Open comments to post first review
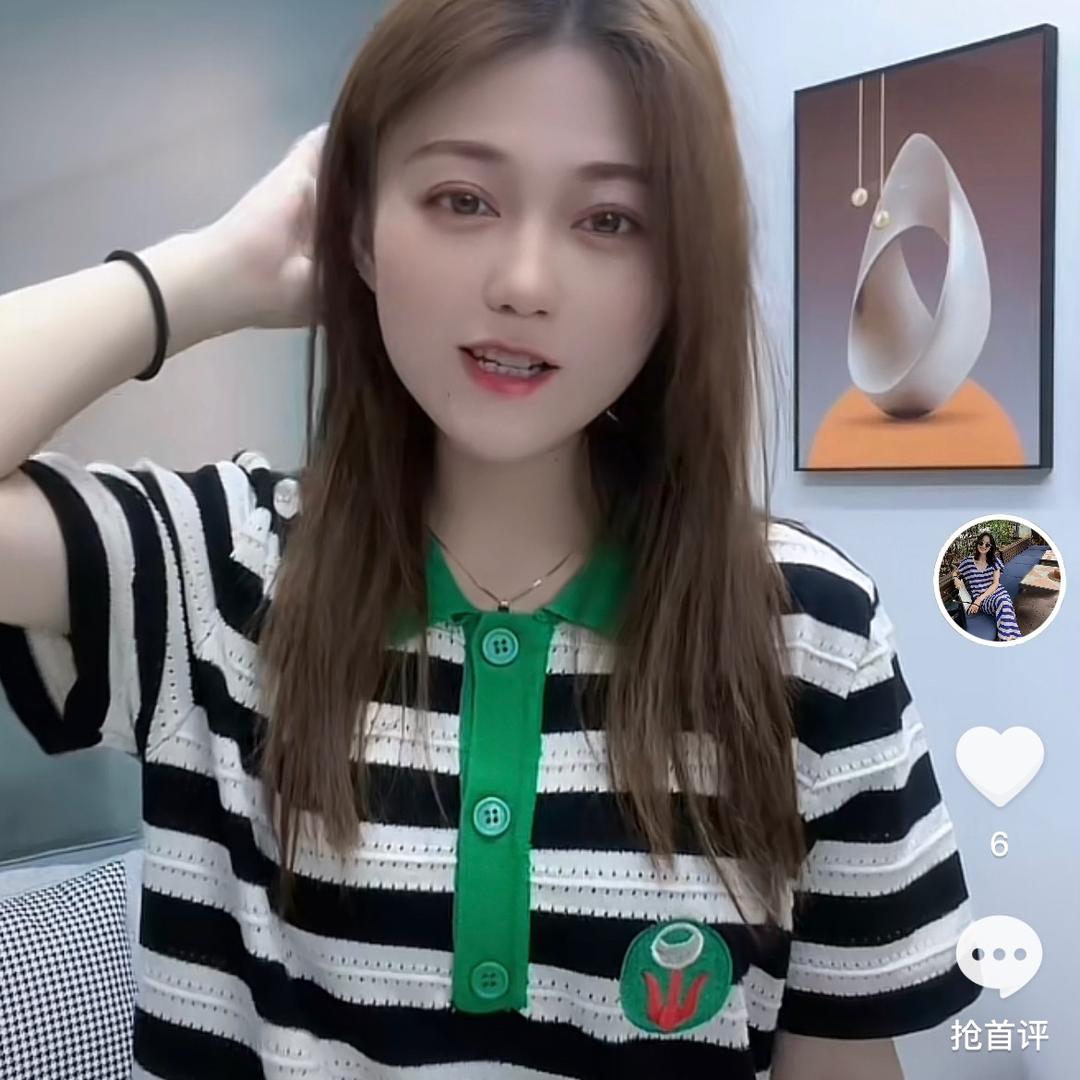 click(x=999, y=957)
